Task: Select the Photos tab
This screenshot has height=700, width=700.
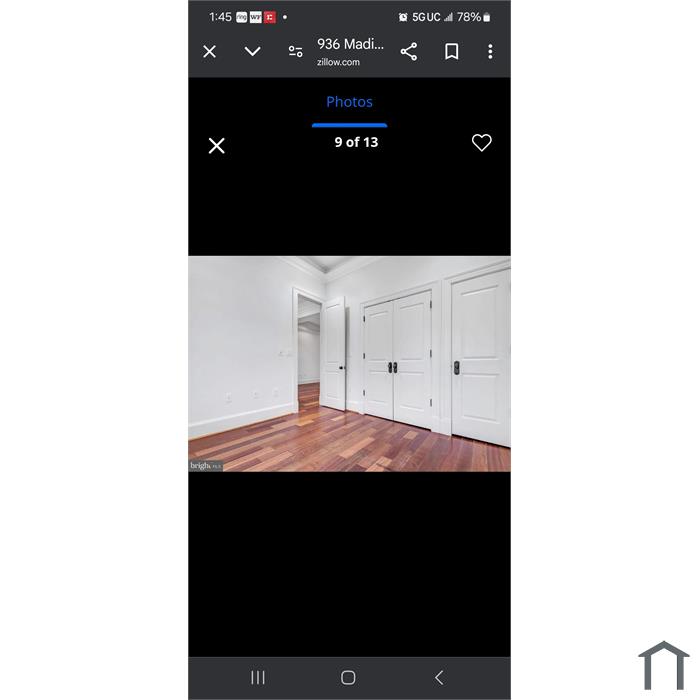Action: 349,102
